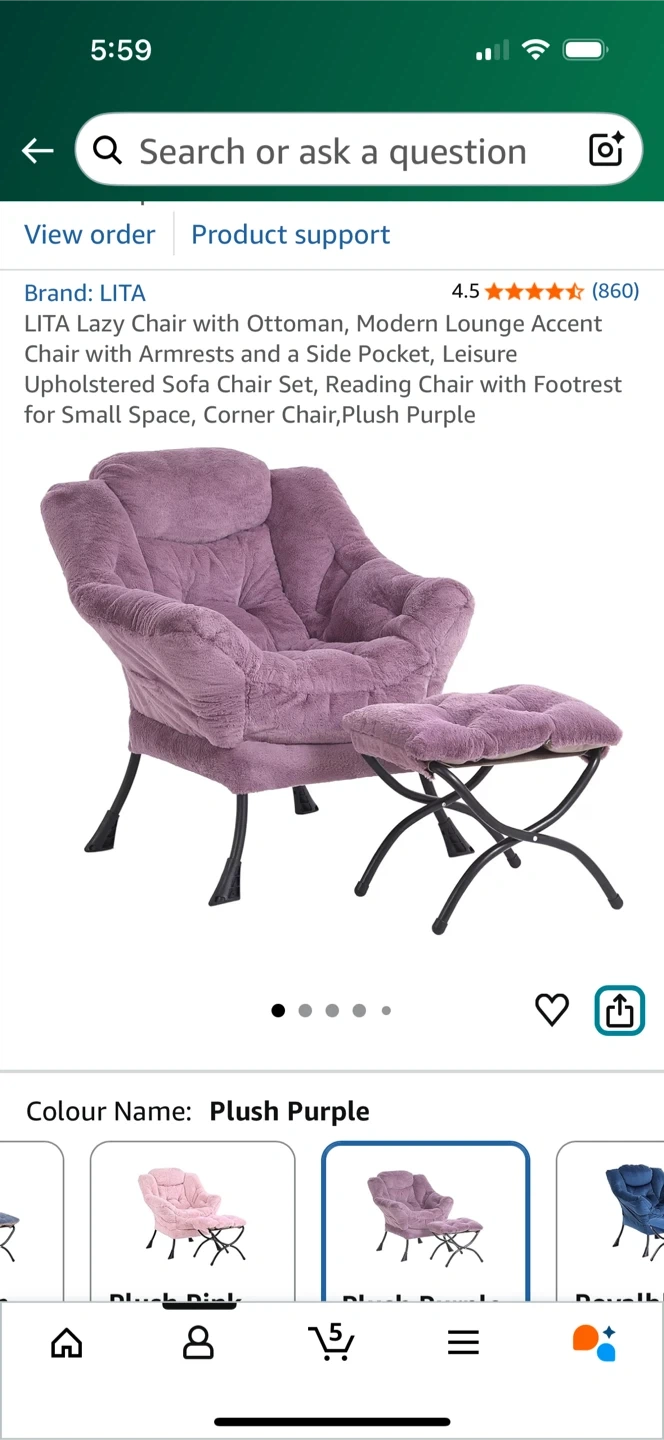Launch the AI shopping assistant
This screenshot has width=664, height=1440.
click(x=594, y=1342)
